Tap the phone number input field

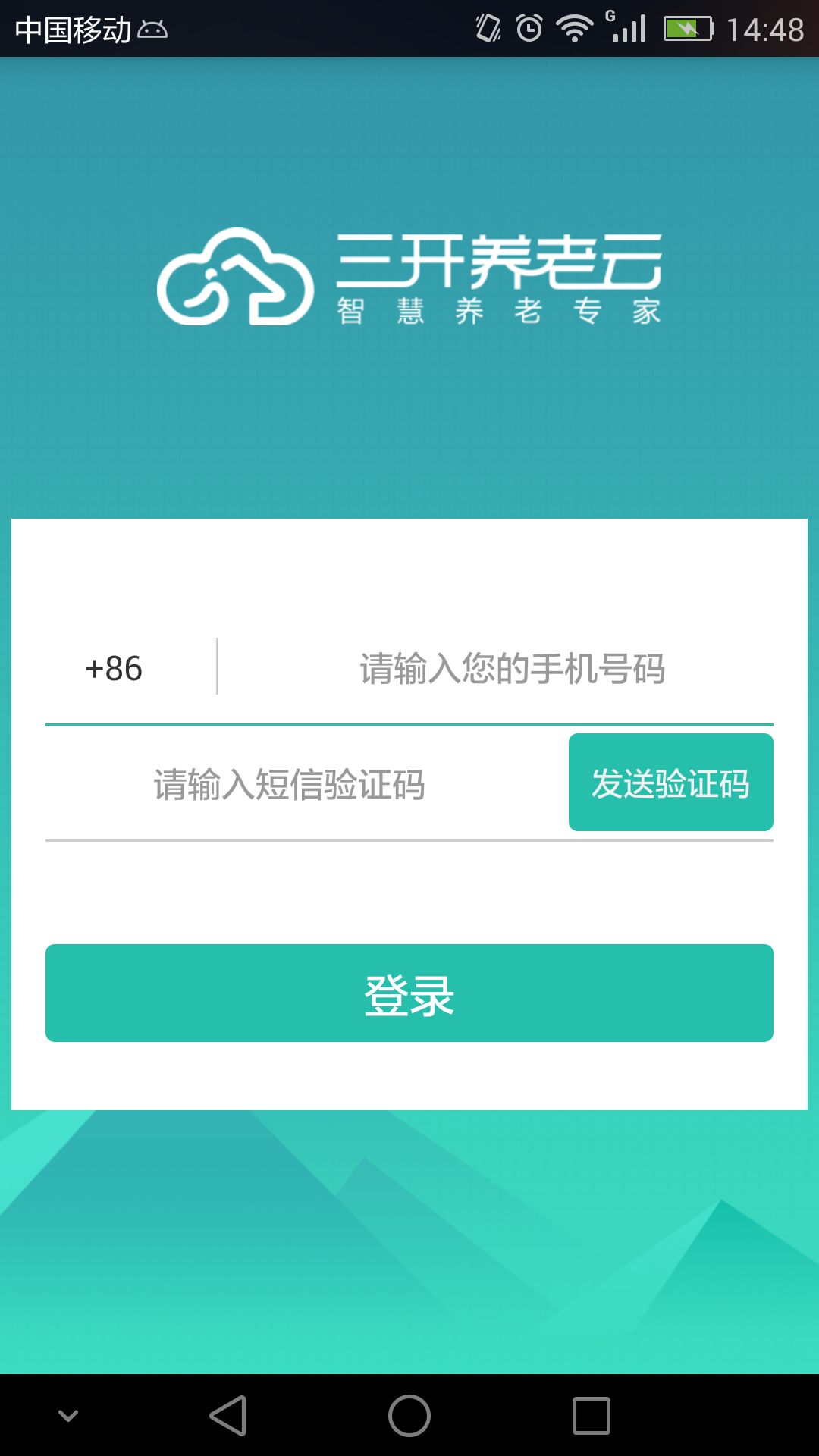tap(512, 669)
